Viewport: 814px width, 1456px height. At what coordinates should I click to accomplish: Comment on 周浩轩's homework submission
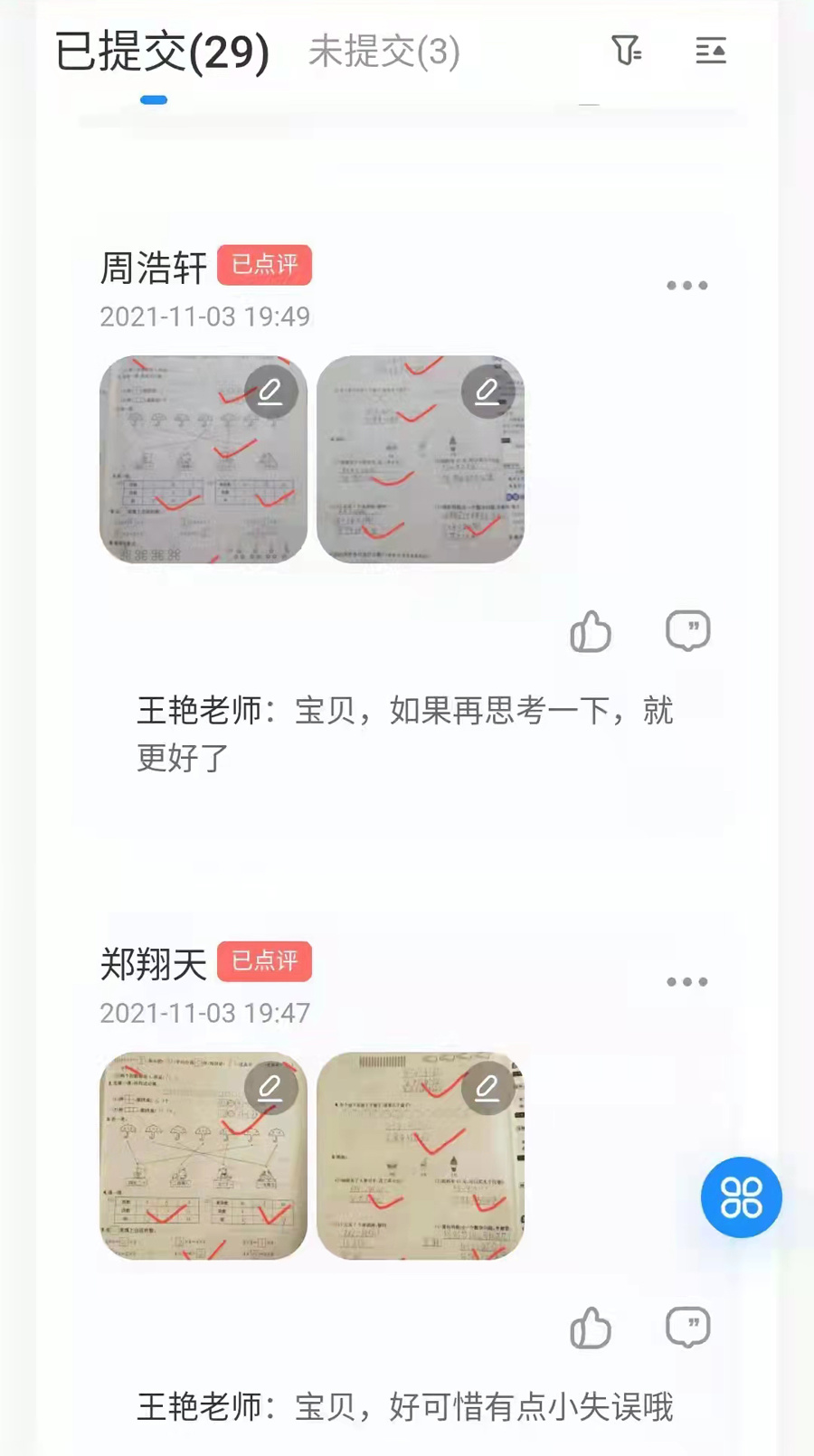[x=687, y=631]
